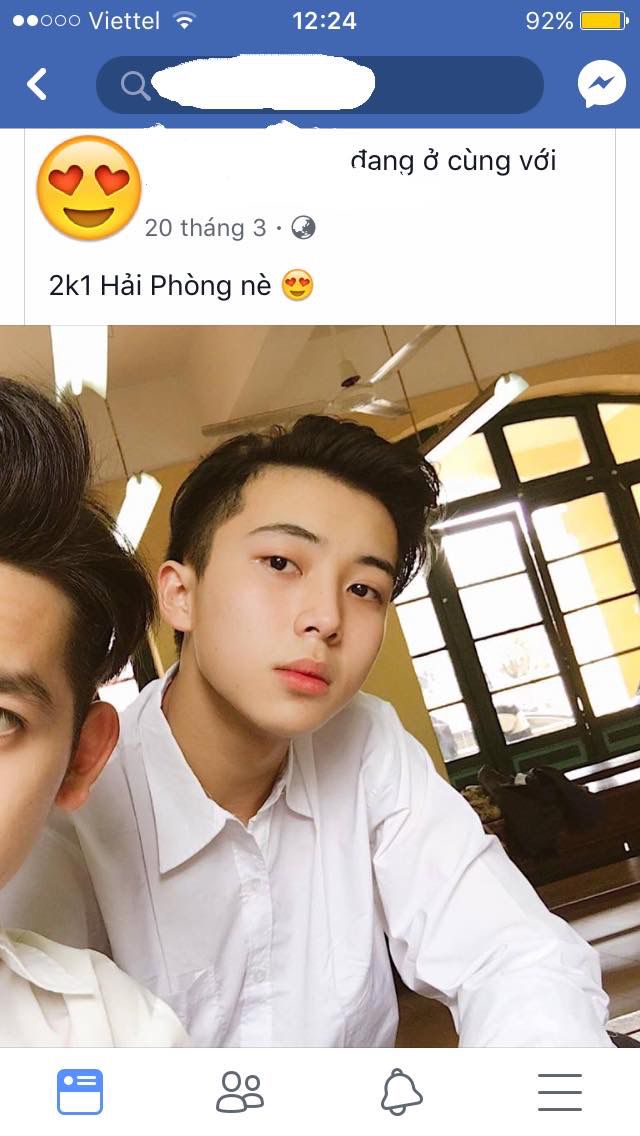
Task: Tap the search field in the top bar
Action: [320, 85]
